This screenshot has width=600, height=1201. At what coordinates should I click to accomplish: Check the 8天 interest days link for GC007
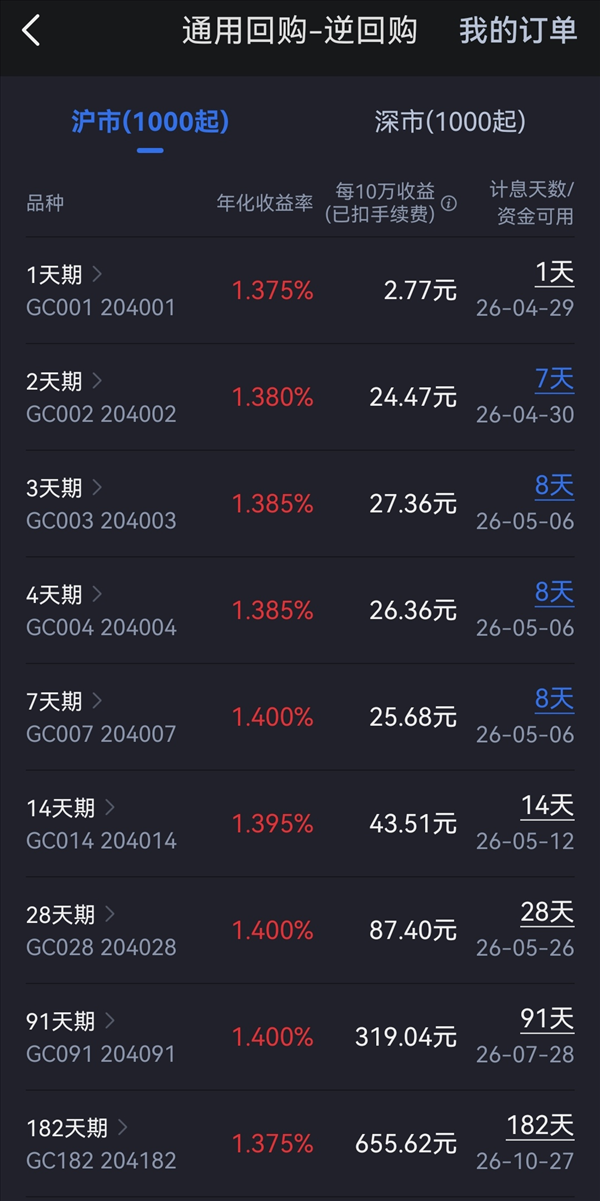[x=554, y=700]
